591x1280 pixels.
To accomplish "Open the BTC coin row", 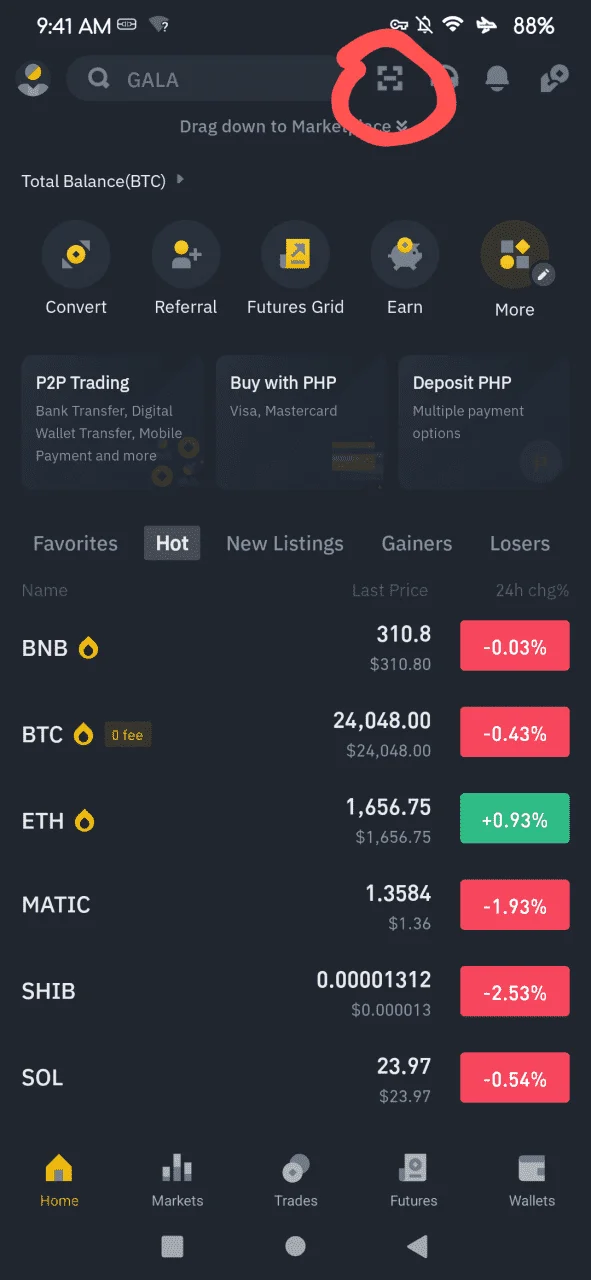I will 295,734.
